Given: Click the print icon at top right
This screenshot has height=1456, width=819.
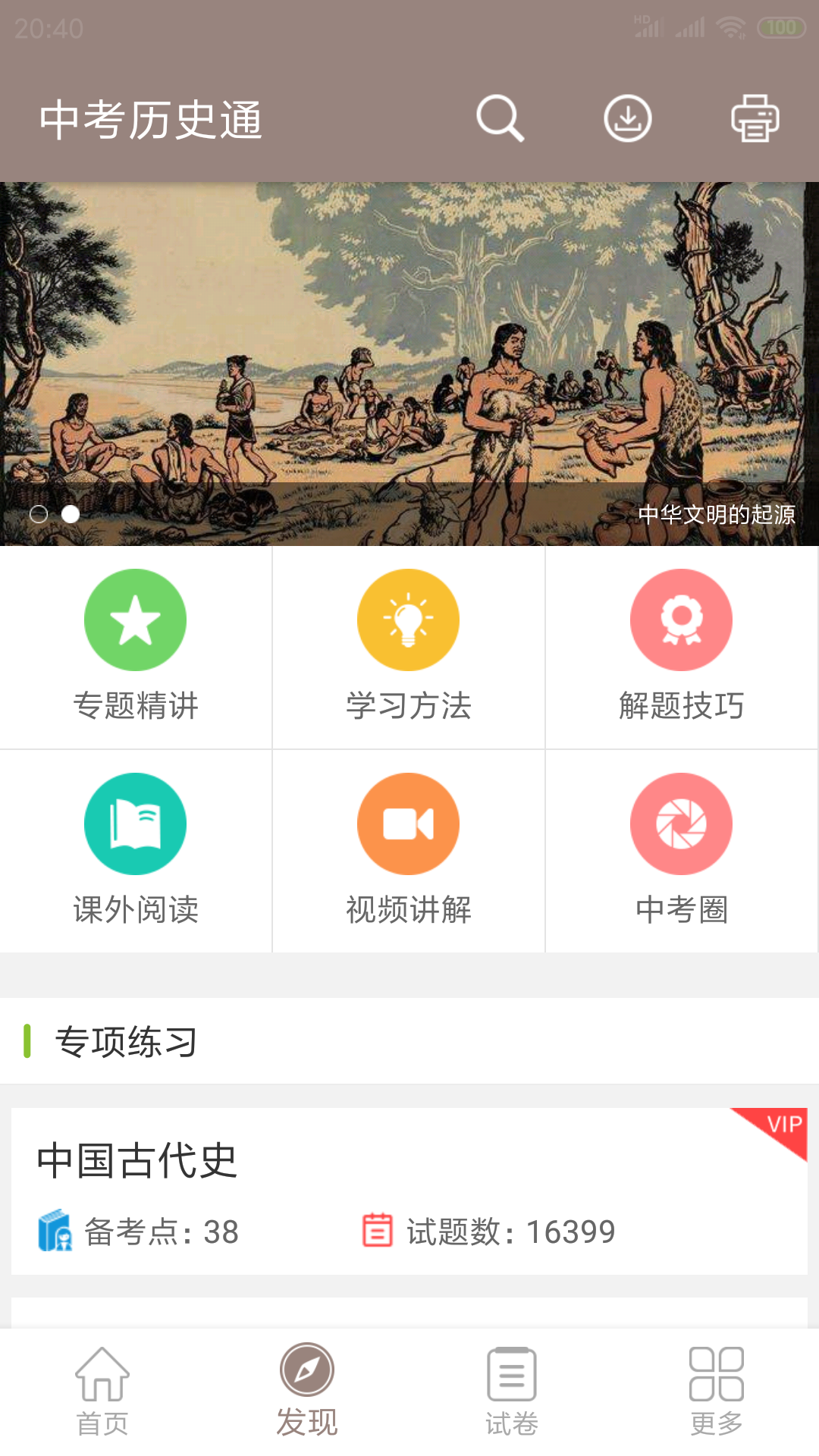Looking at the screenshot, I should (x=754, y=118).
